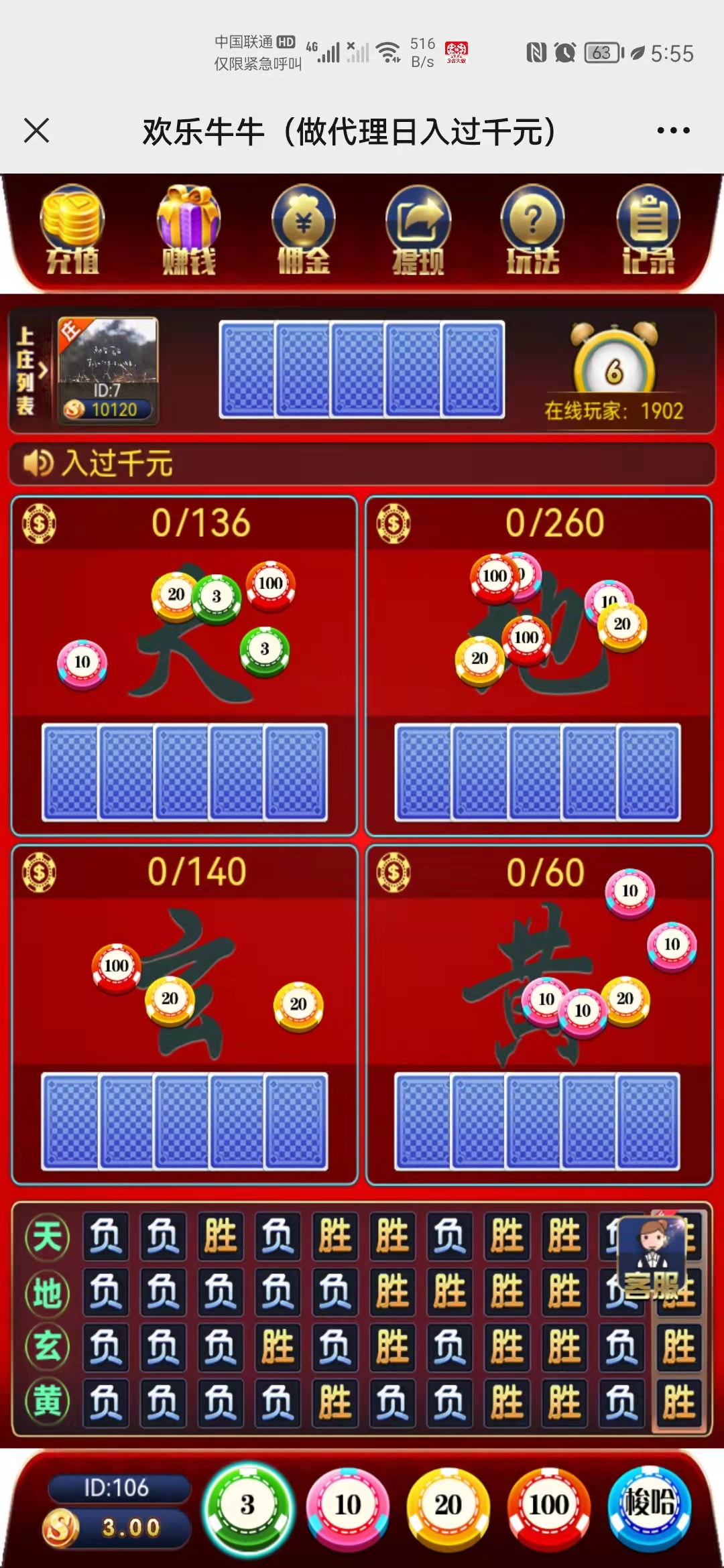Show 玩法 game rules

pyautogui.click(x=533, y=231)
